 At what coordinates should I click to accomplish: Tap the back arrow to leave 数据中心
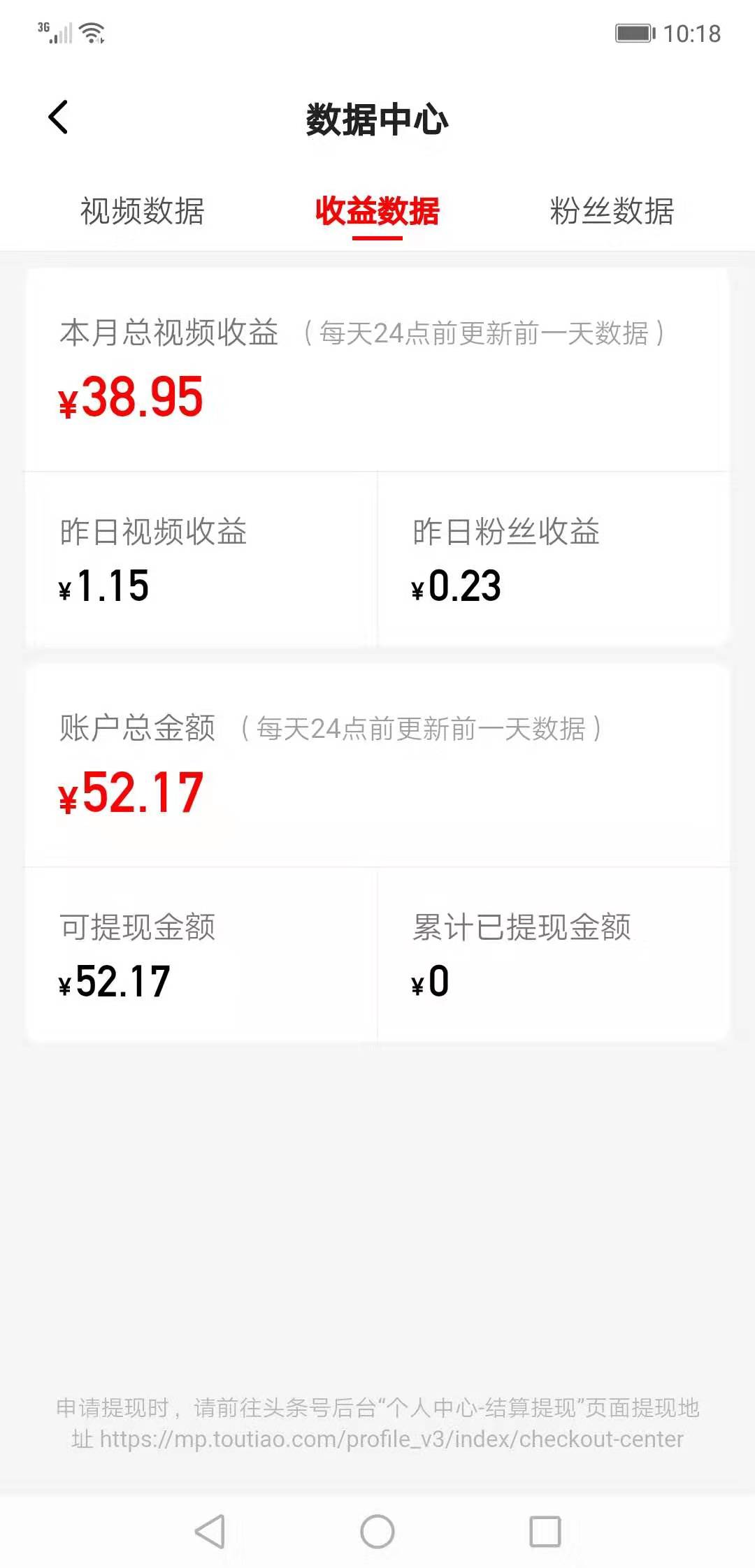(x=59, y=117)
